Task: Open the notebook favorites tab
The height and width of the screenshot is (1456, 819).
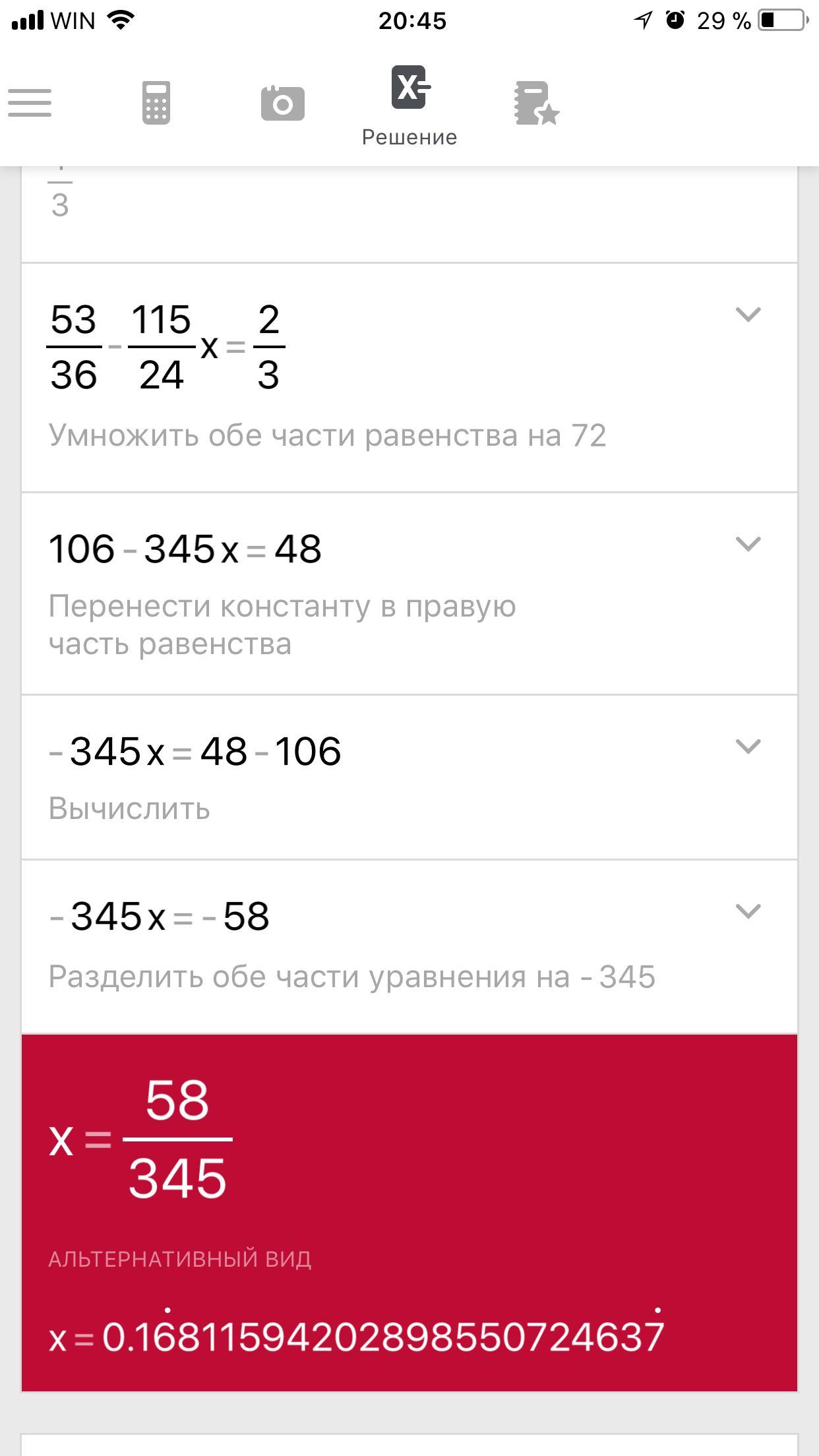Action: pos(536,103)
